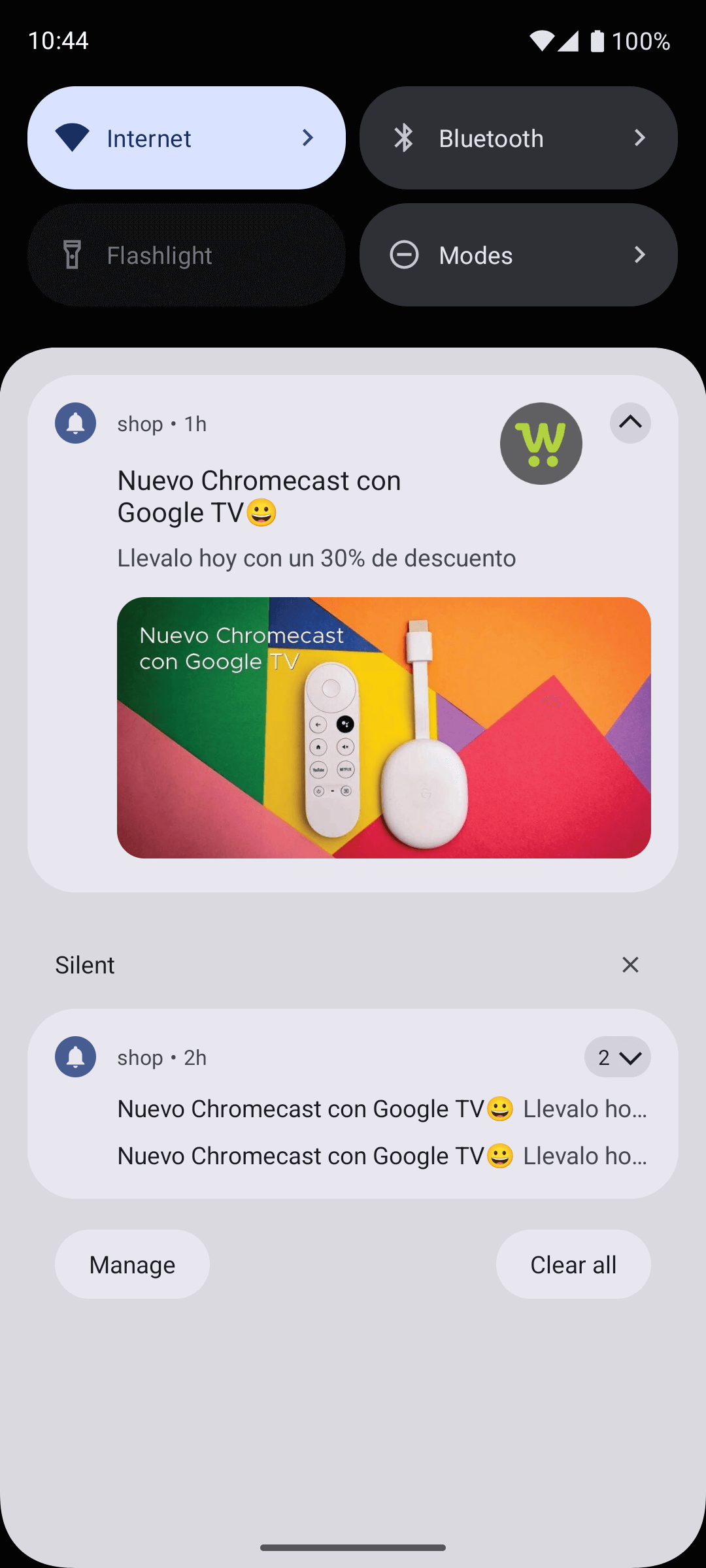
Task: Dismiss all silent notifications
Action: (x=630, y=965)
